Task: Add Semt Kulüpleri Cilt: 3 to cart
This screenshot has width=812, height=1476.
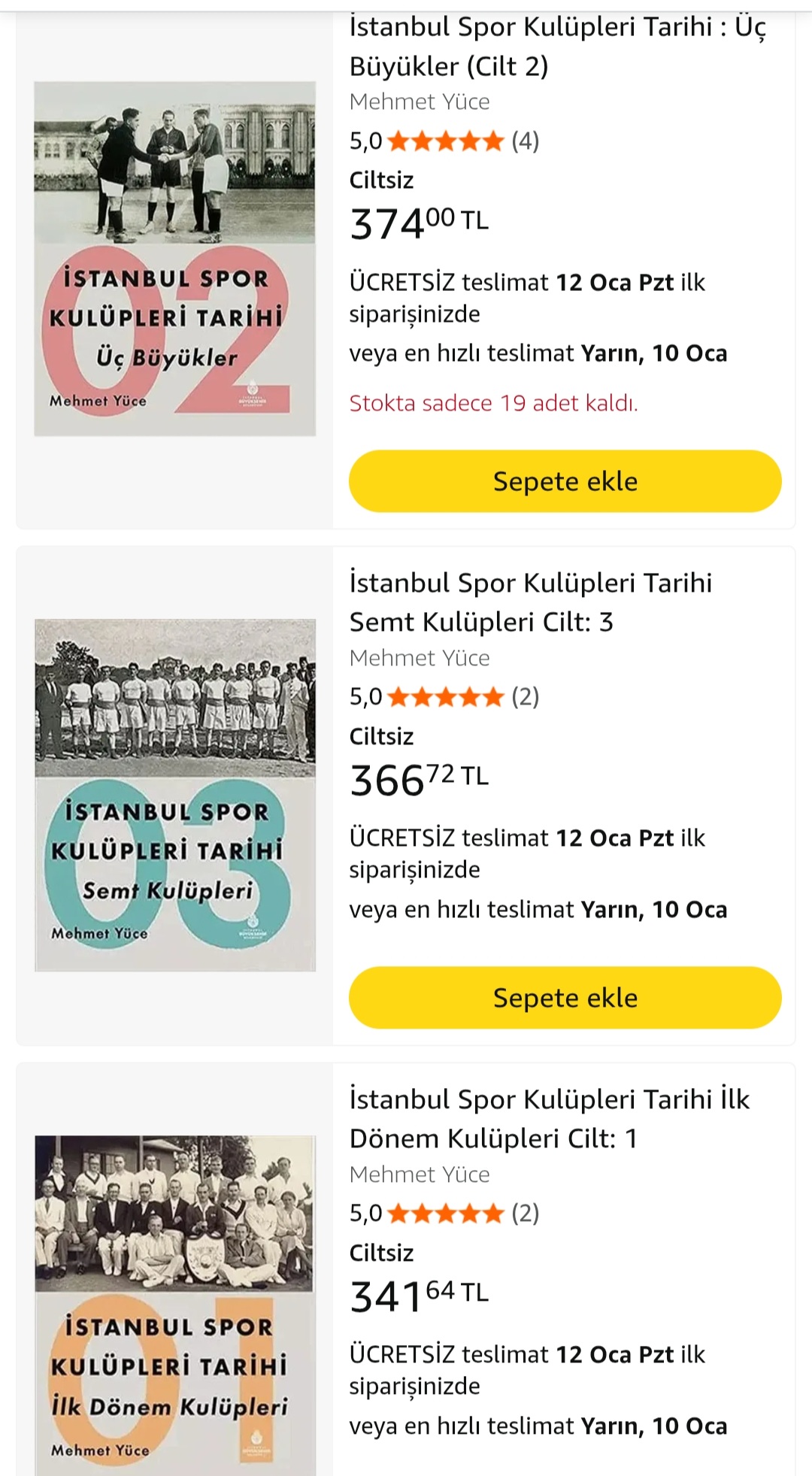Action: (565, 998)
